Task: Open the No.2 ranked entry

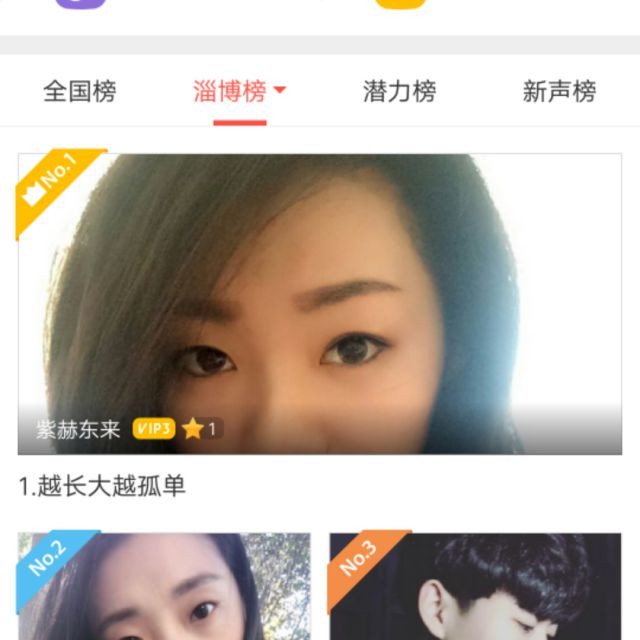Action: click(x=164, y=586)
